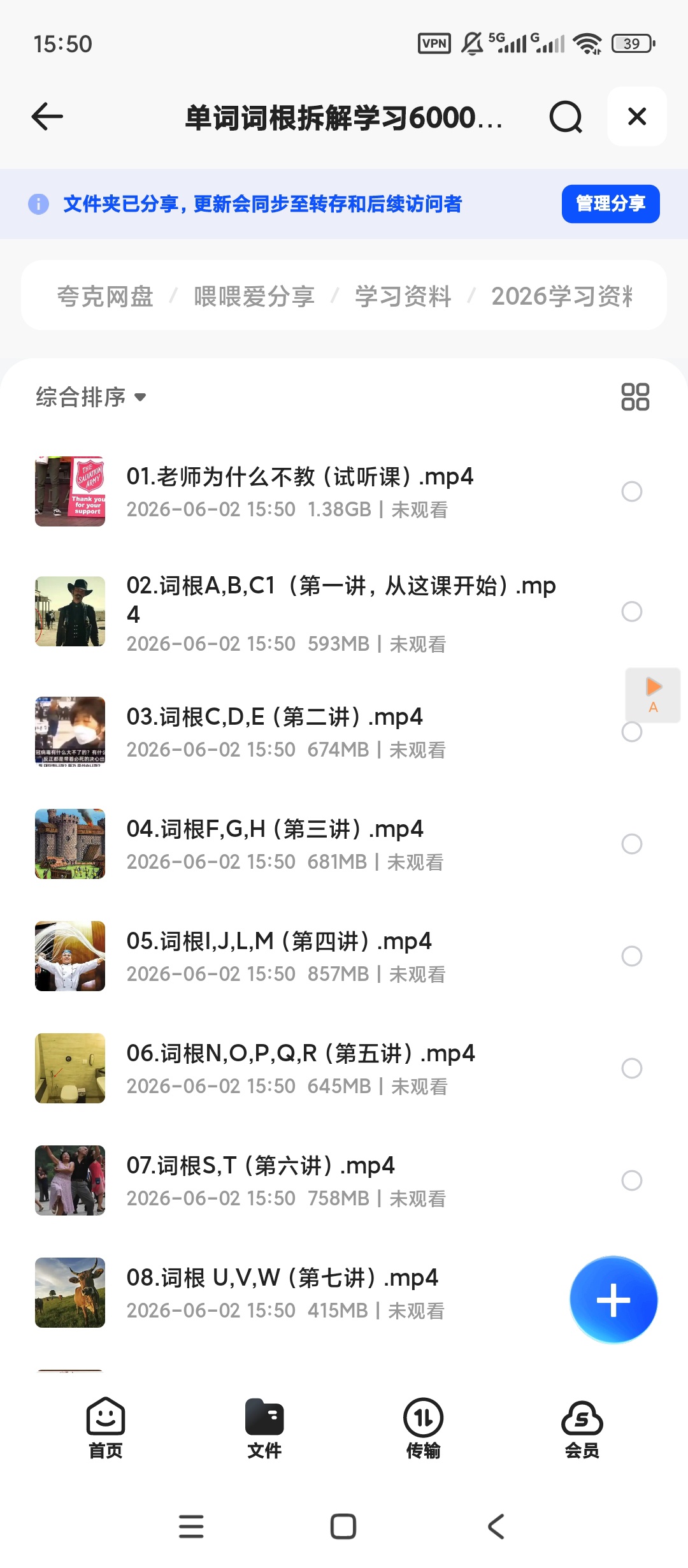The width and height of the screenshot is (688, 1568).
Task: Jump to 夸克网盘 in the breadcrumb
Action: tap(105, 296)
